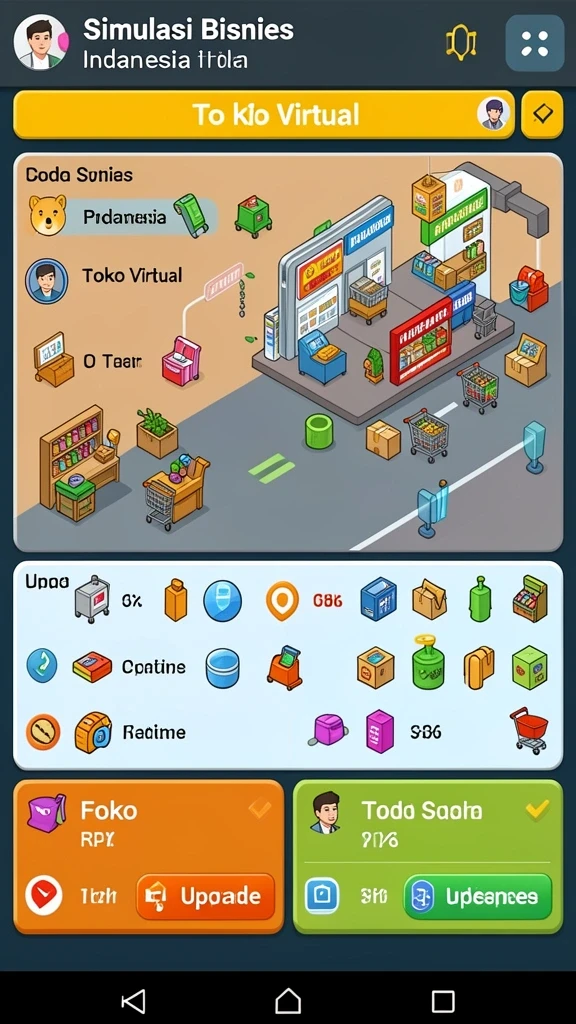Go back with system back button
This screenshot has width=576, height=1024.
(133, 1000)
